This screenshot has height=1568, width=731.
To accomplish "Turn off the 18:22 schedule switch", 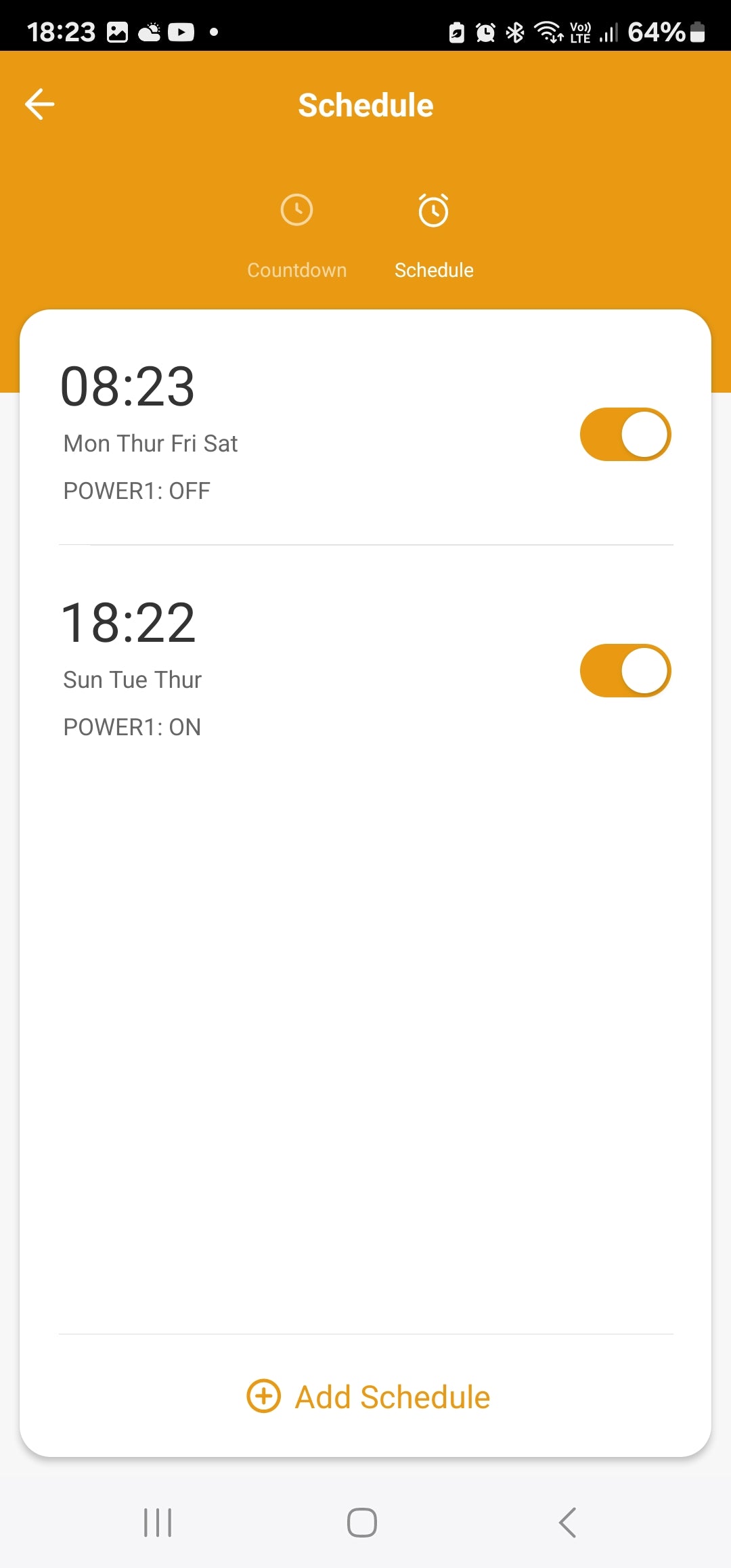I will (625, 671).
